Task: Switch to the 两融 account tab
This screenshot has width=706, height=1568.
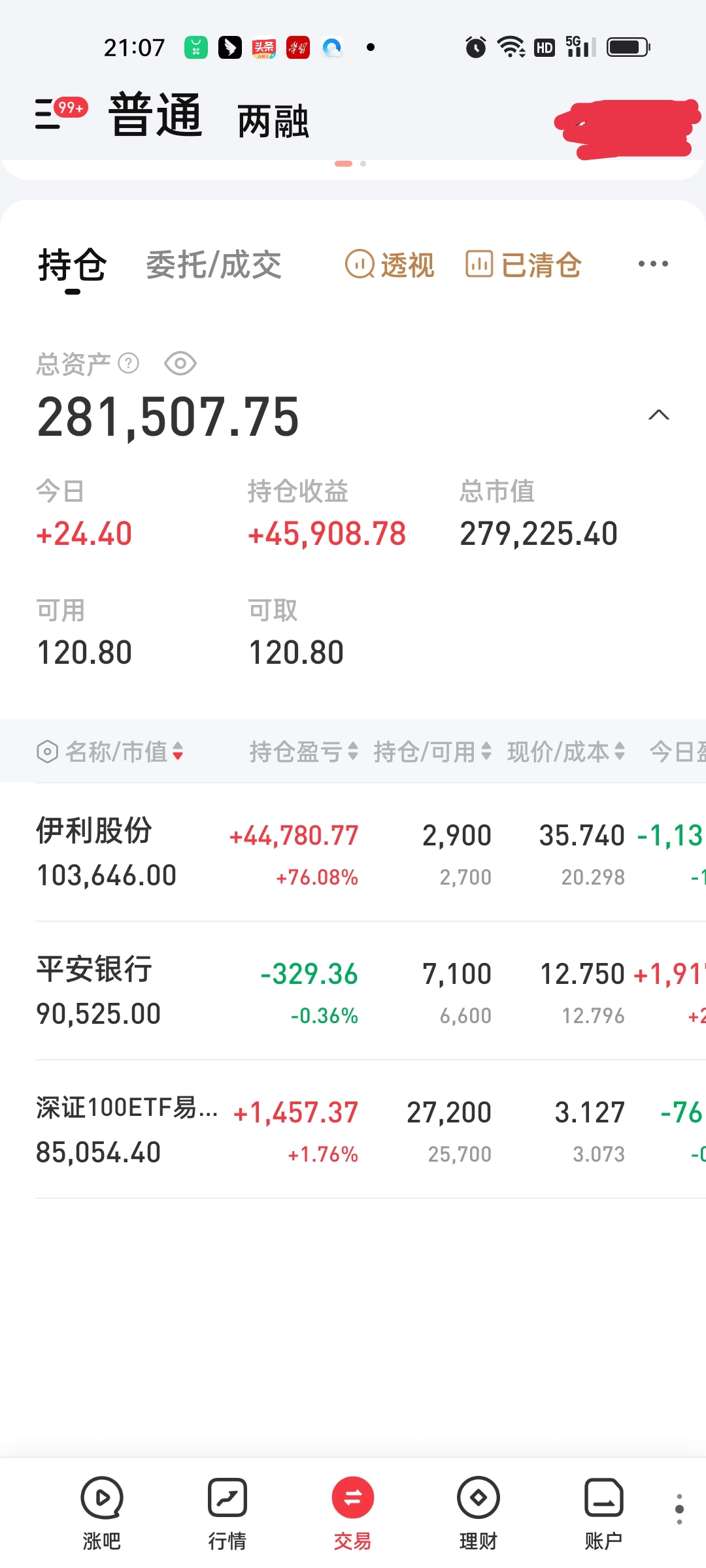Action: coord(273,121)
